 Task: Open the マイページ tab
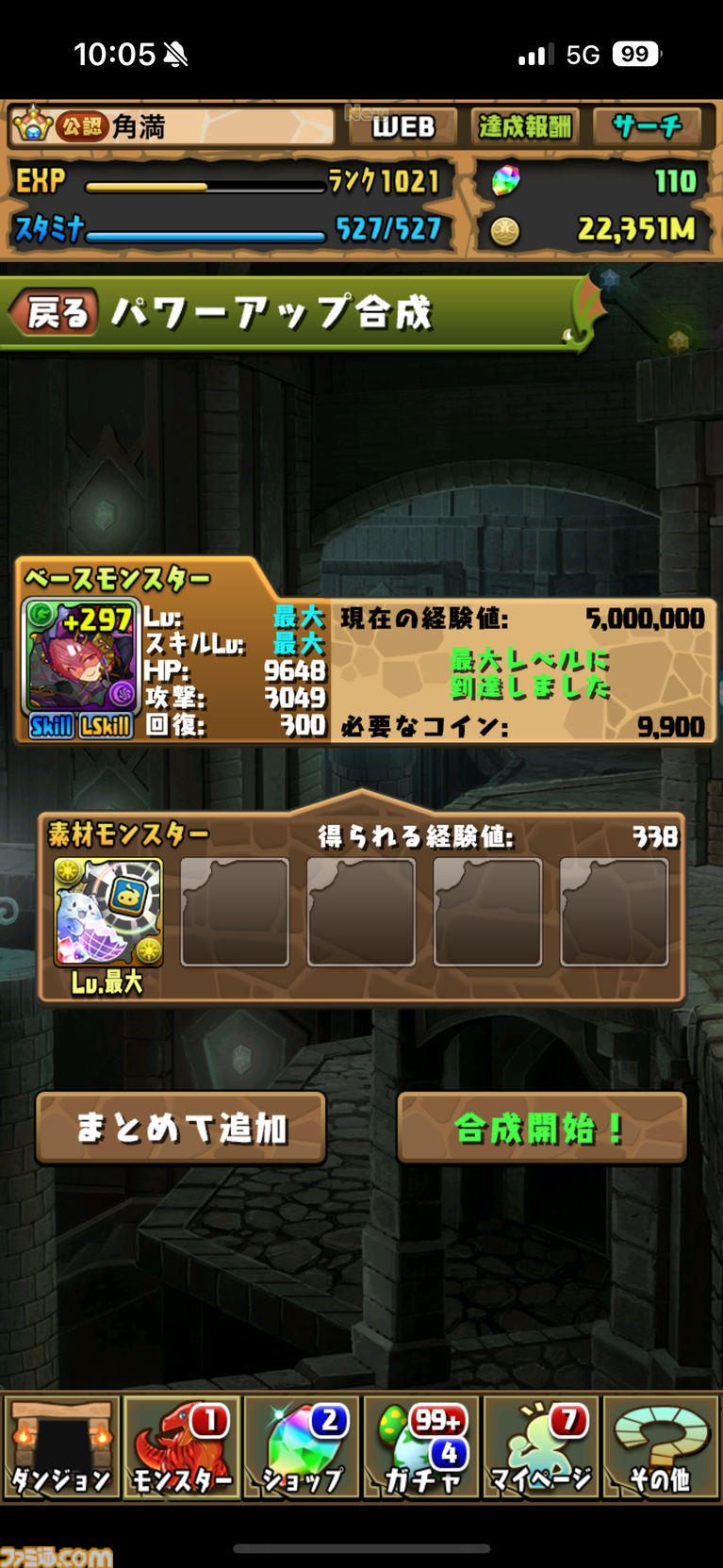coord(541,1448)
